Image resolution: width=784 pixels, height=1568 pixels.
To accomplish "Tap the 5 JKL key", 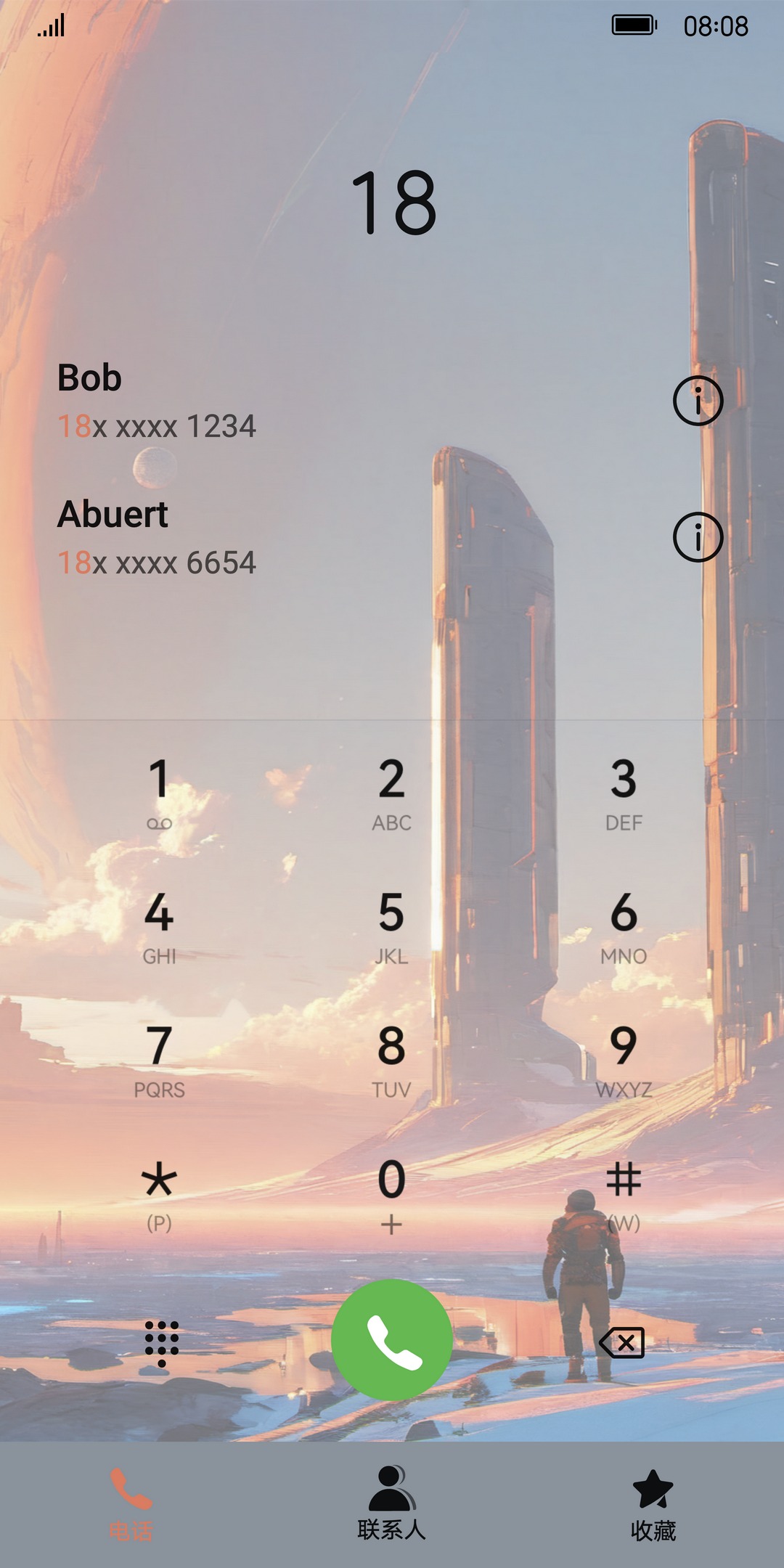I will tap(391, 926).
